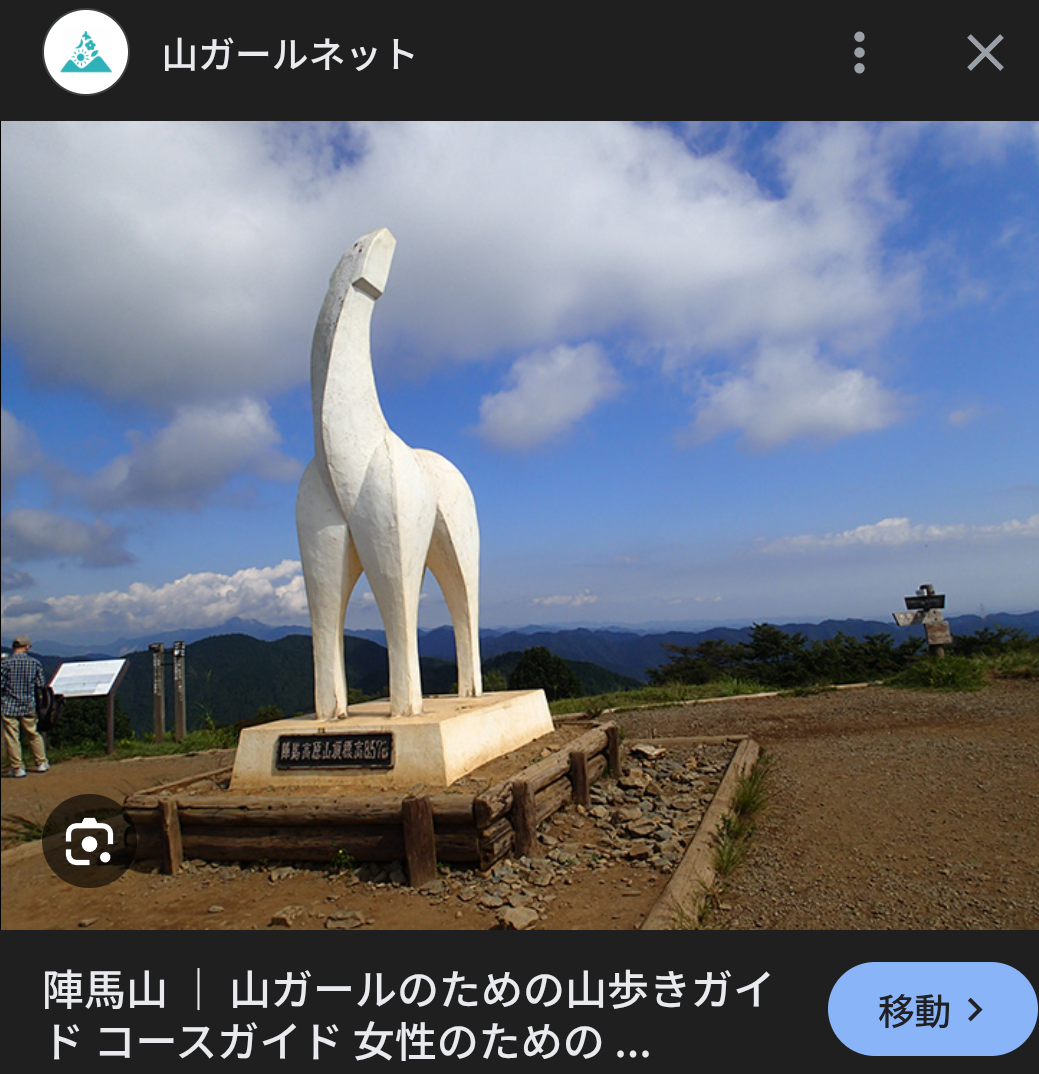This screenshot has height=1074, width=1039.
Task: Open the 陣馬山 article title link
Action: click(x=410, y=1014)
